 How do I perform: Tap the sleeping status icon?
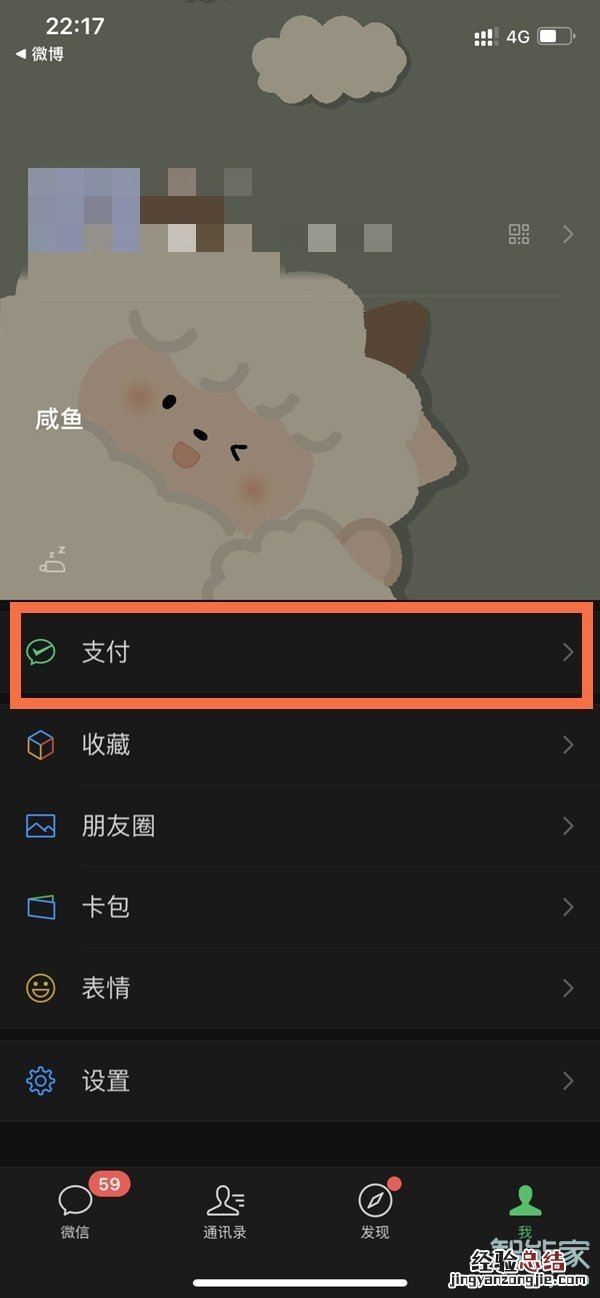(x=52, y=560)
